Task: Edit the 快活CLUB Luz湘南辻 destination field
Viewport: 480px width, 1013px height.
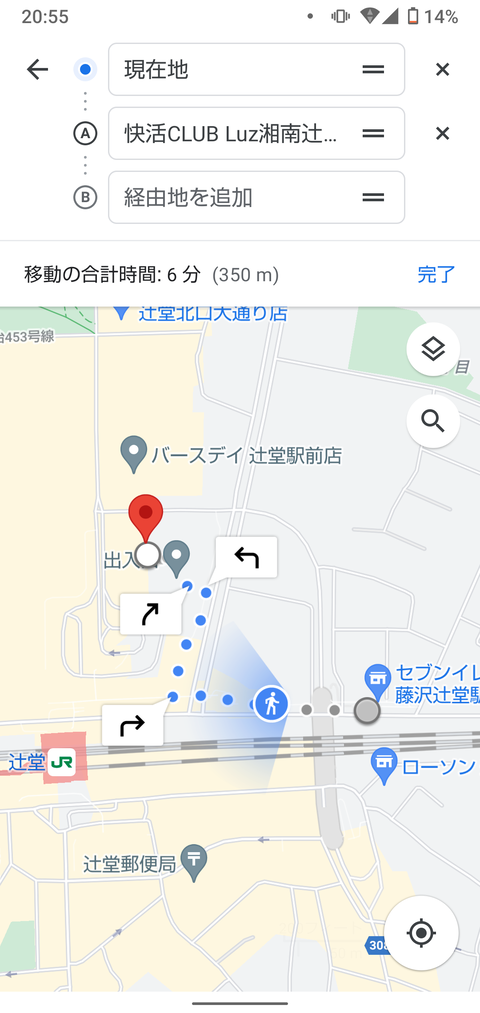Action: (256, 133)
